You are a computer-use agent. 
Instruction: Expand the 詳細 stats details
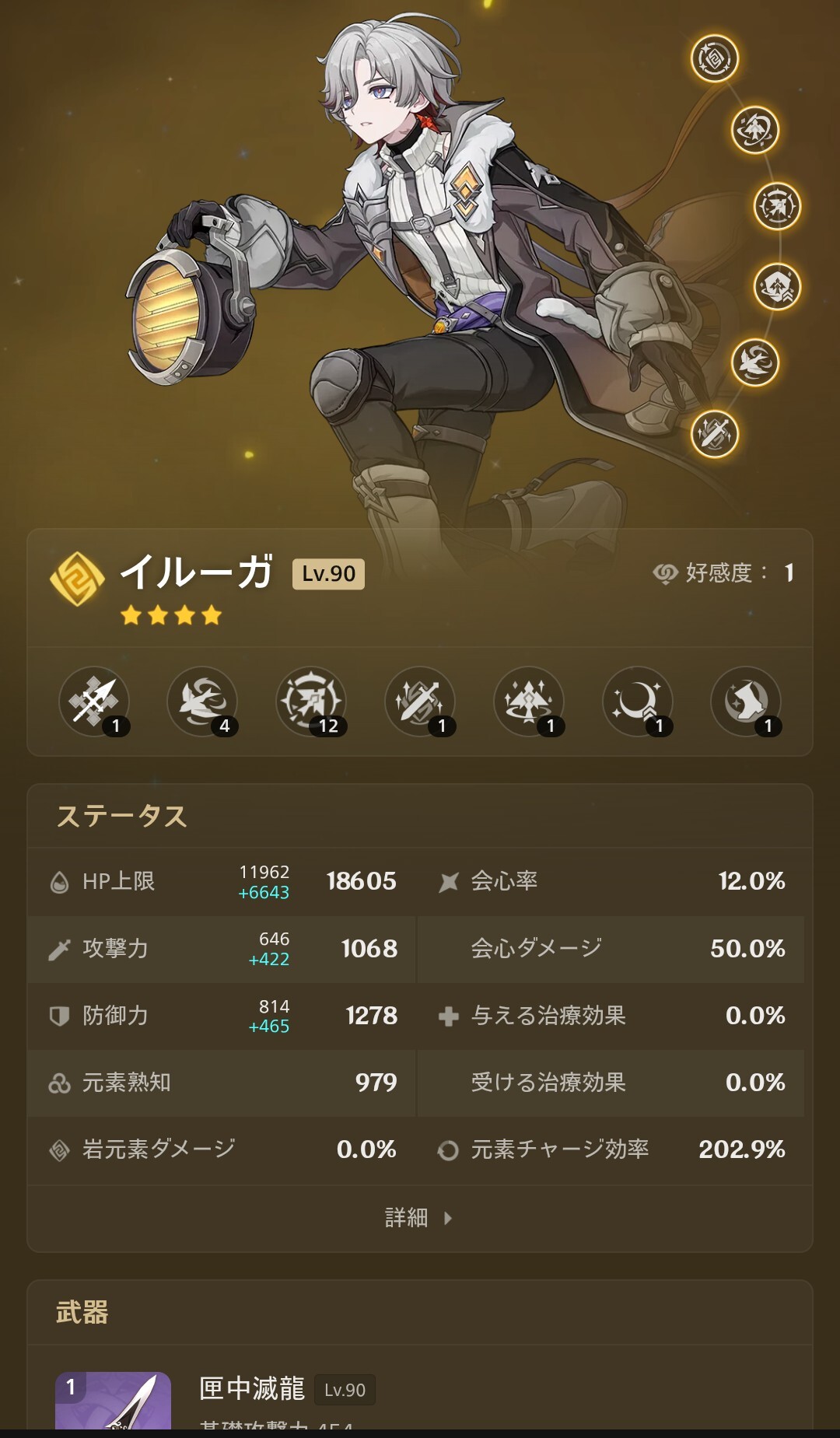(418, 1217)
